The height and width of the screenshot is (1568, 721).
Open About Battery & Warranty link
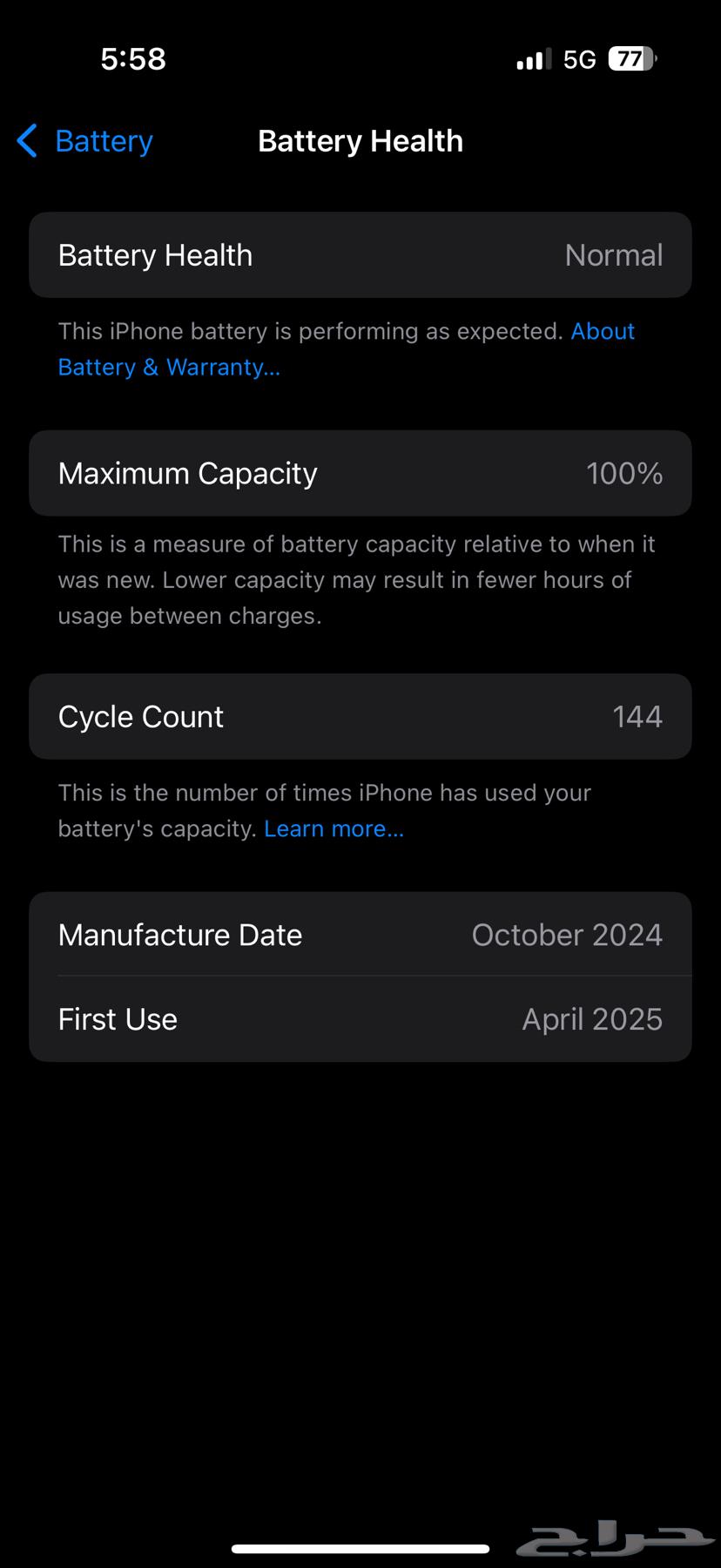click(x=169, y=368)
